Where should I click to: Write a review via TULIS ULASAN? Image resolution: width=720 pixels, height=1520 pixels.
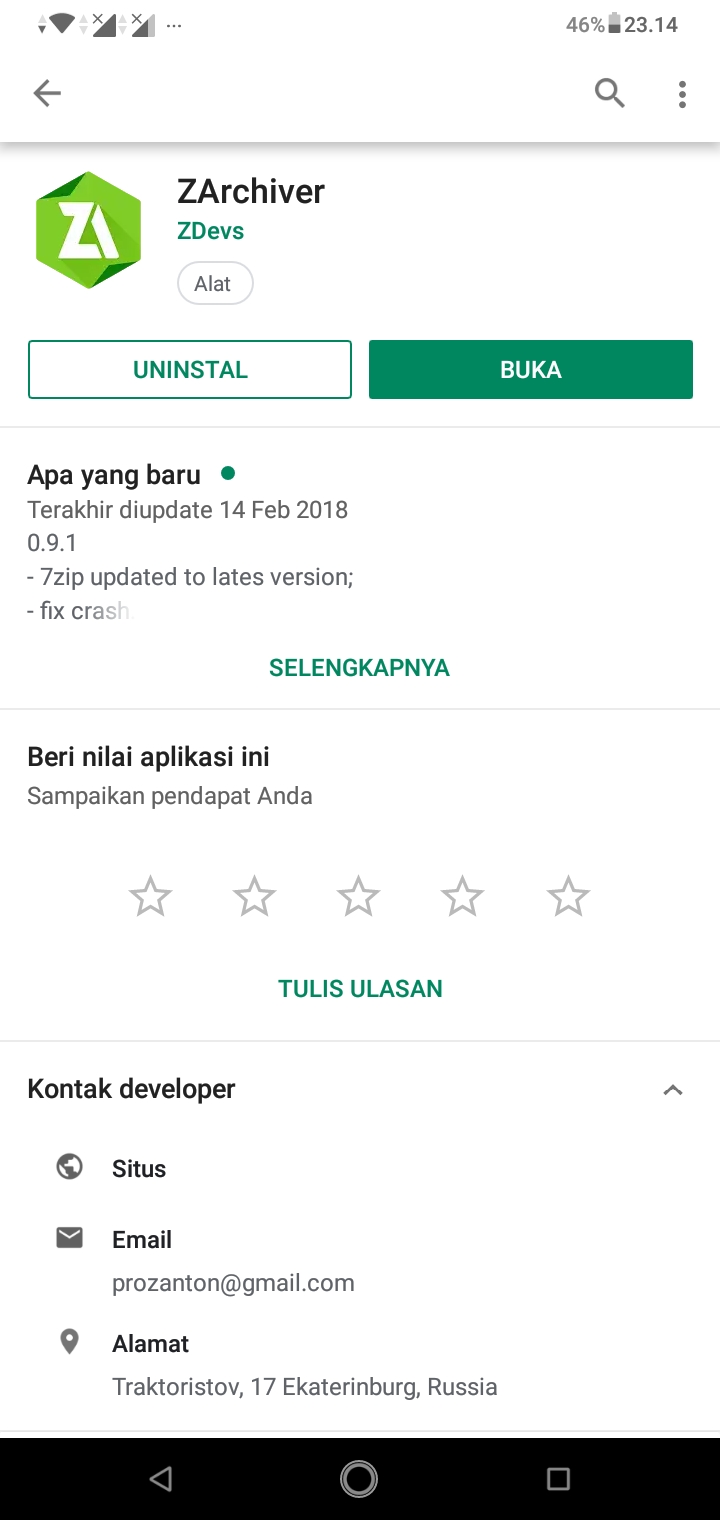point(360,989)
